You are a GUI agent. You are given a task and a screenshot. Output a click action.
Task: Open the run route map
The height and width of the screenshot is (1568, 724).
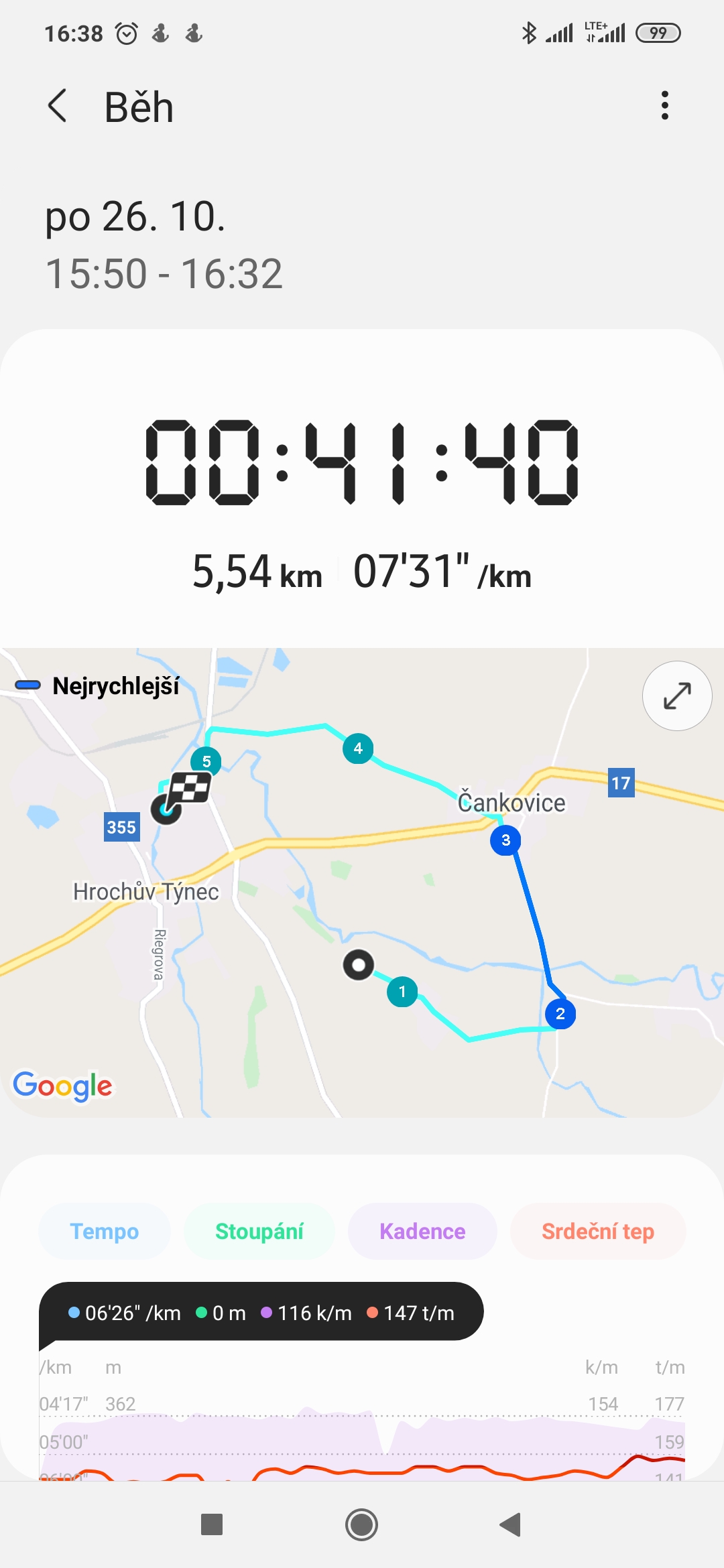tap(362, 883)
